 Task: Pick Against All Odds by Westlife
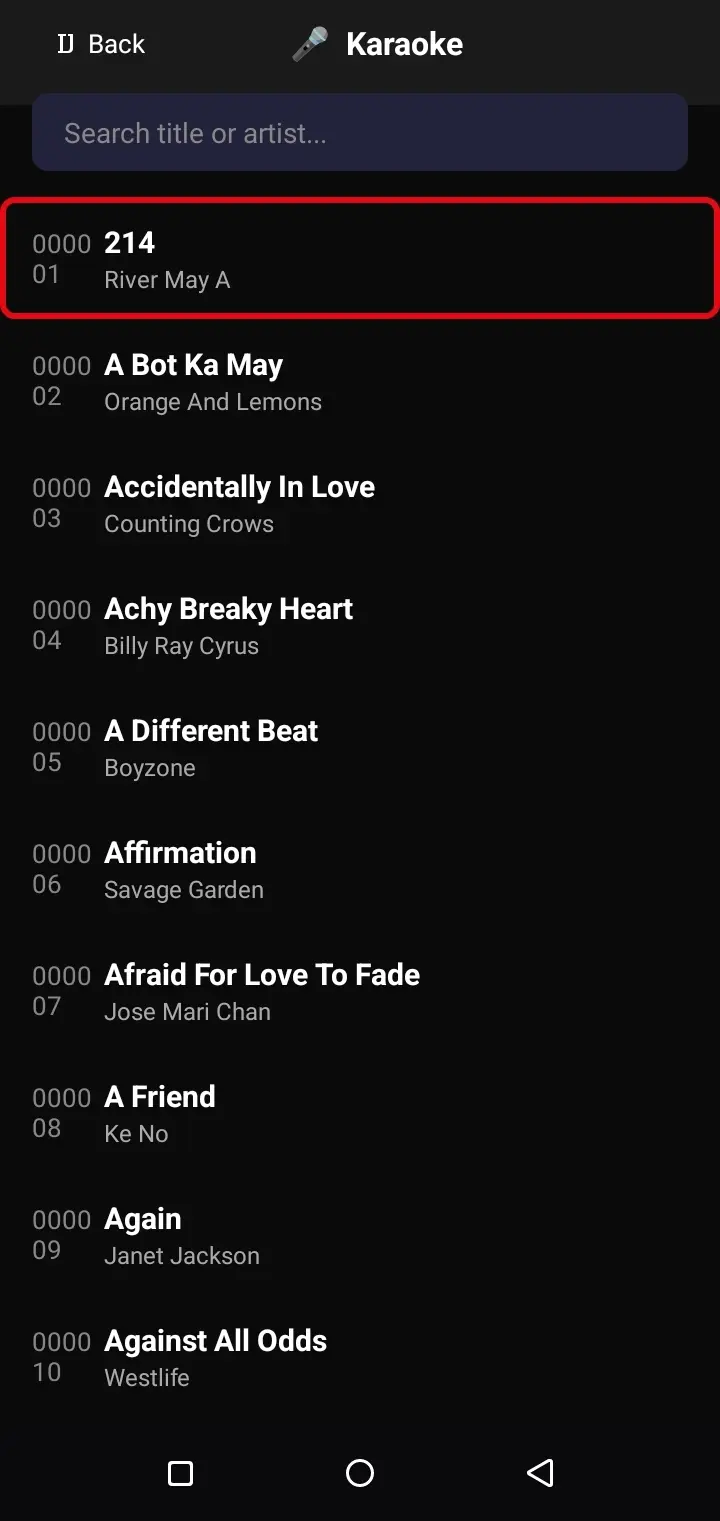point(360,1357)
